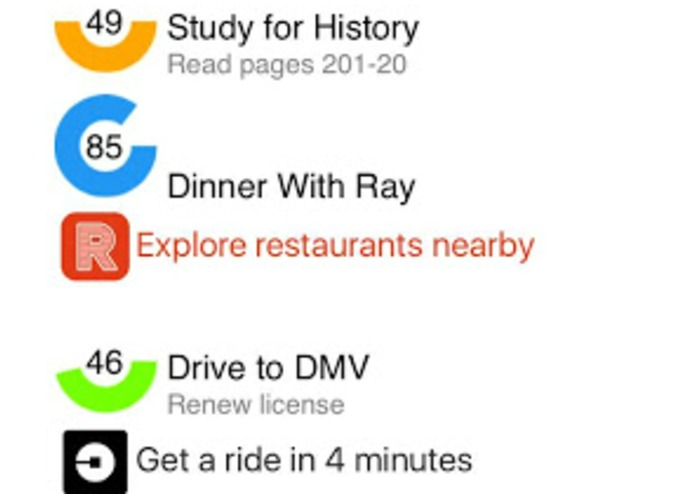
Task: Select Get a ride in 4 minutes
Action: pyautogui.click(x=303, y=460)
